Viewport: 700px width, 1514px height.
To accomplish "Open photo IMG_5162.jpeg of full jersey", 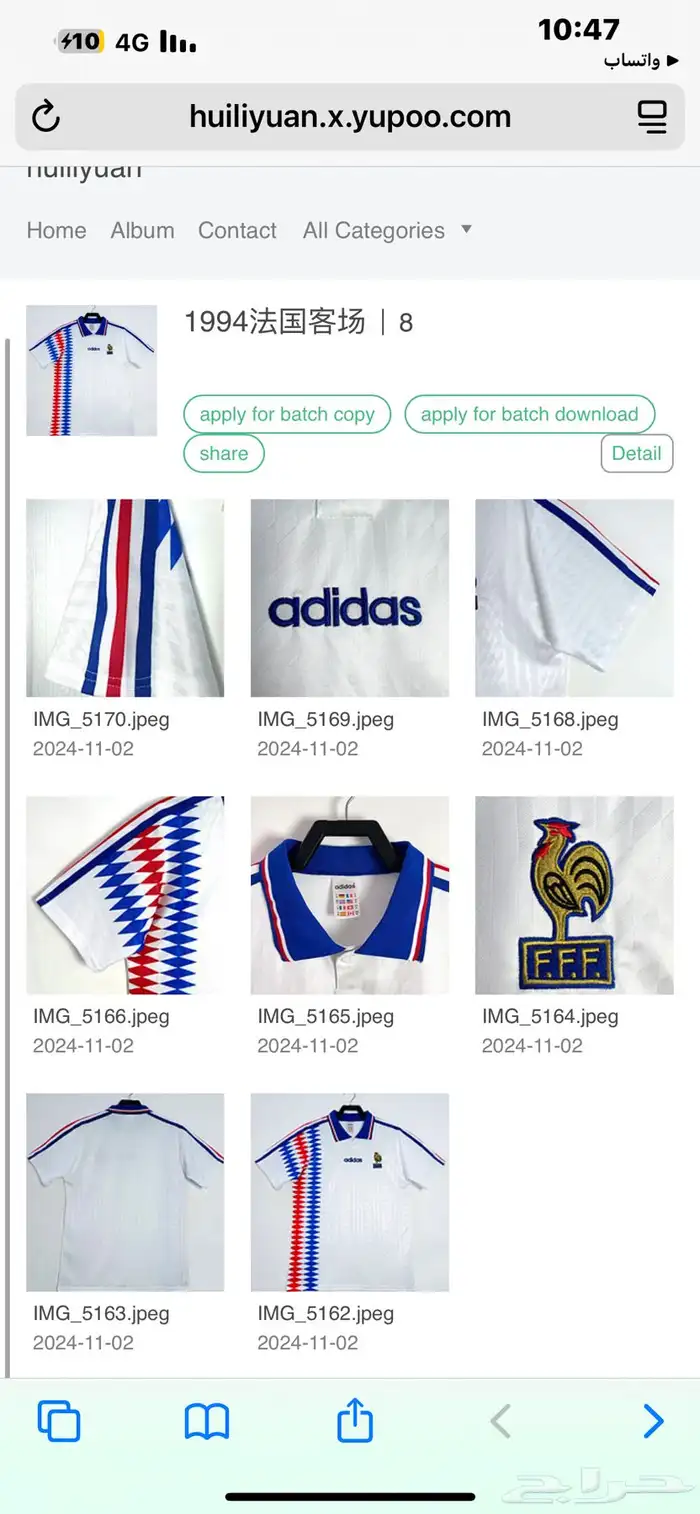I will [349, 1192].
